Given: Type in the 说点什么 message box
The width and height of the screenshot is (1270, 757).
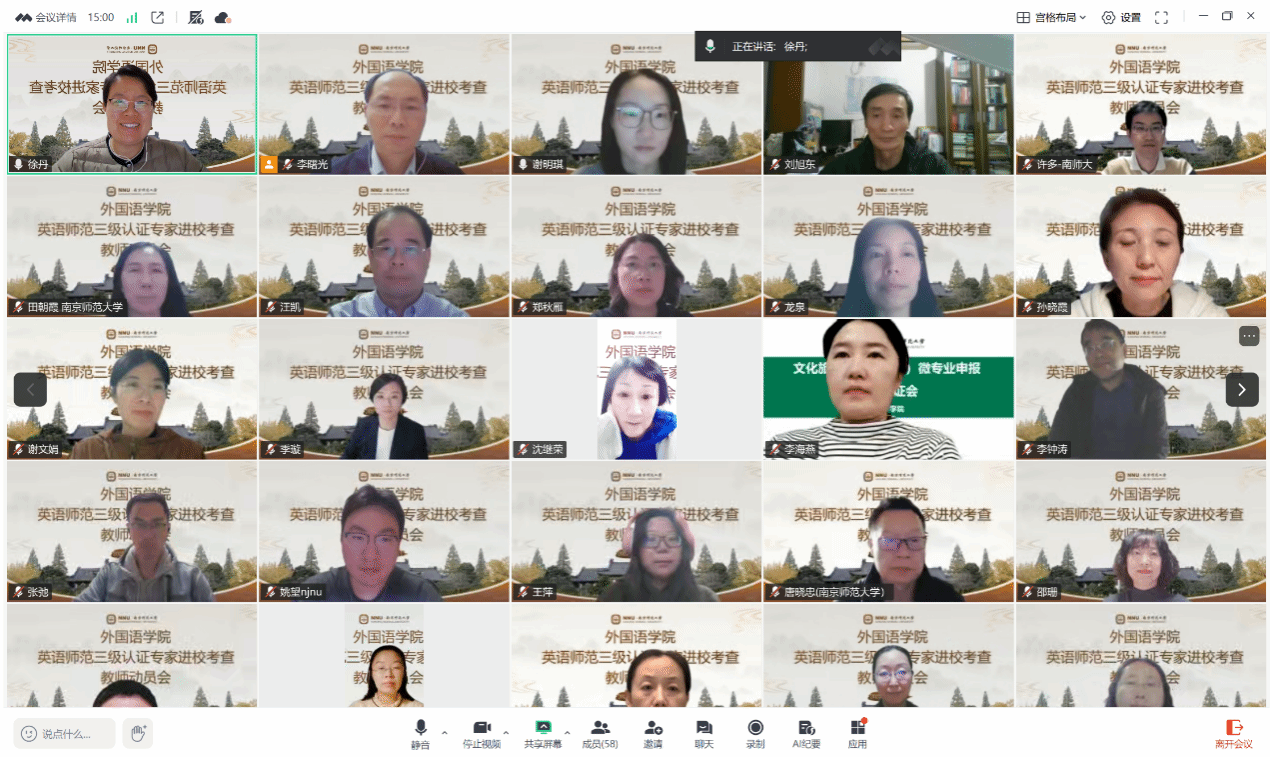Looking at the screenshot, I should [x=66, y=733].
